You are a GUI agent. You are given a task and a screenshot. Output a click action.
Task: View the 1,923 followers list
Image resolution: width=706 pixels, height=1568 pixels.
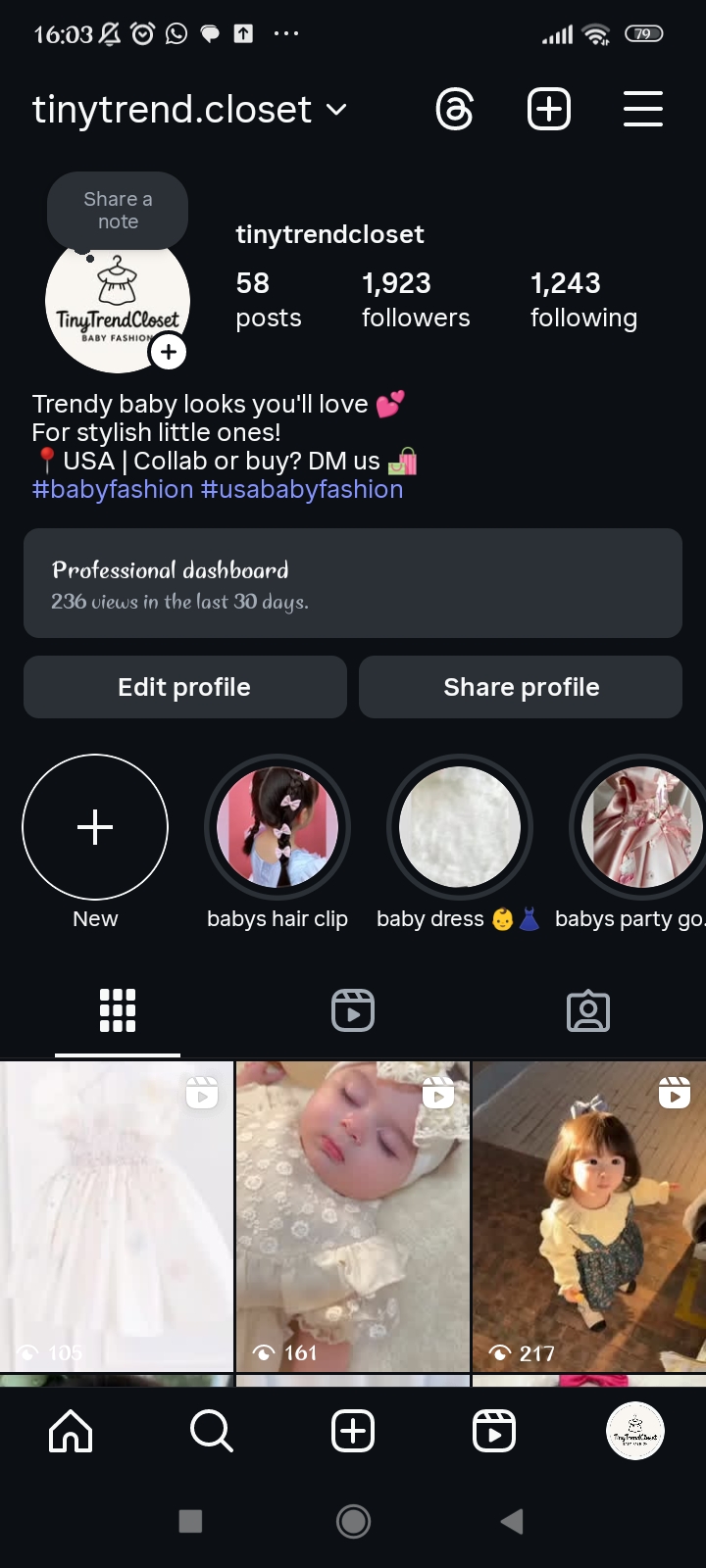click(x=415, y=300)
